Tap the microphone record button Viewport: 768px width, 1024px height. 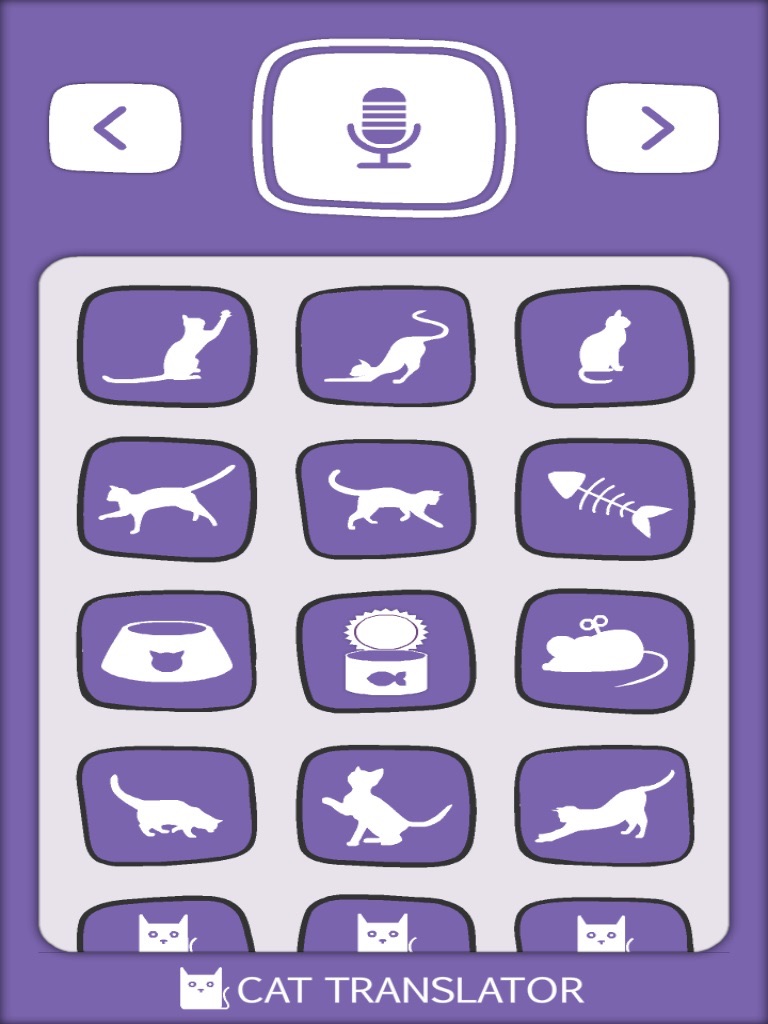(384, 128)
